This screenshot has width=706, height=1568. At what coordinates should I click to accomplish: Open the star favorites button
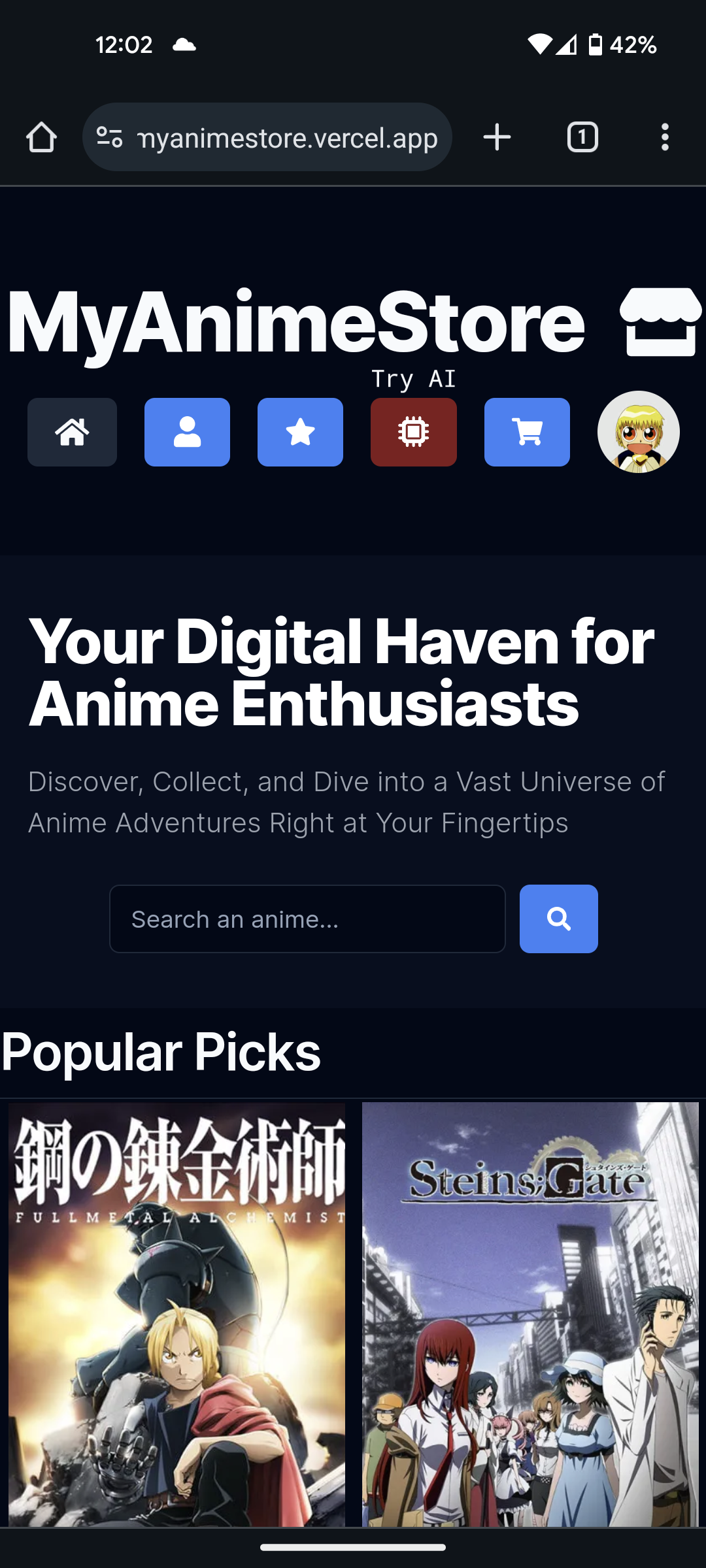point(300,432)
